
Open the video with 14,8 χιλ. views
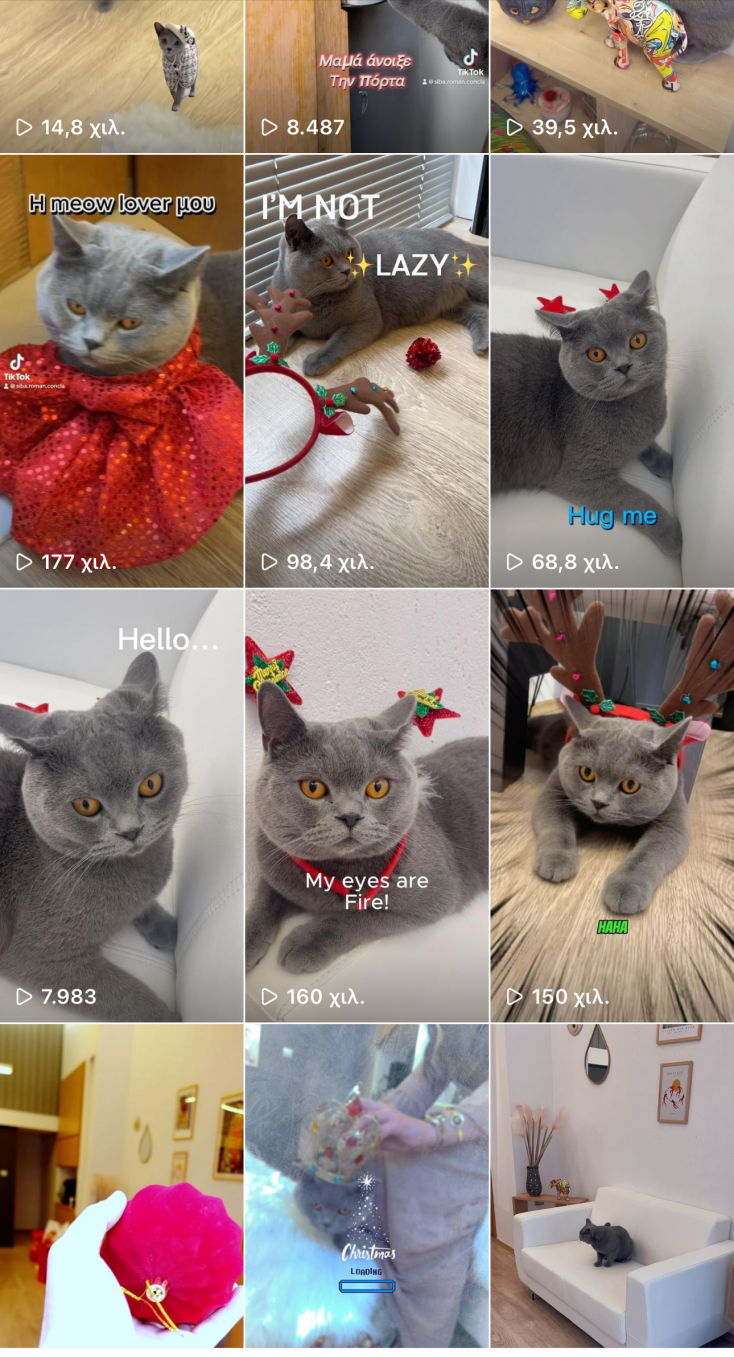(121, 75)
